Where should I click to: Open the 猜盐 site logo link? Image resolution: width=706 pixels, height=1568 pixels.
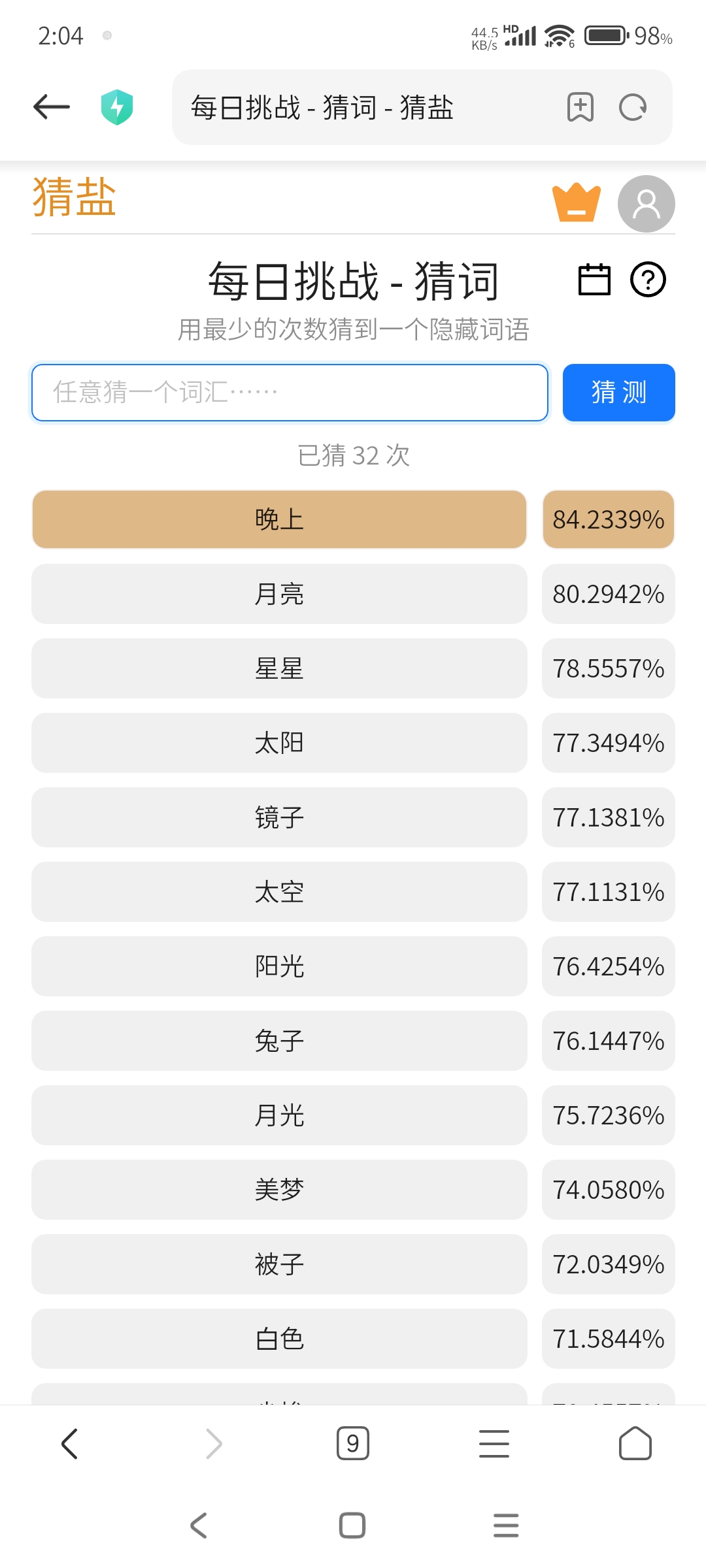click(75, 197)
